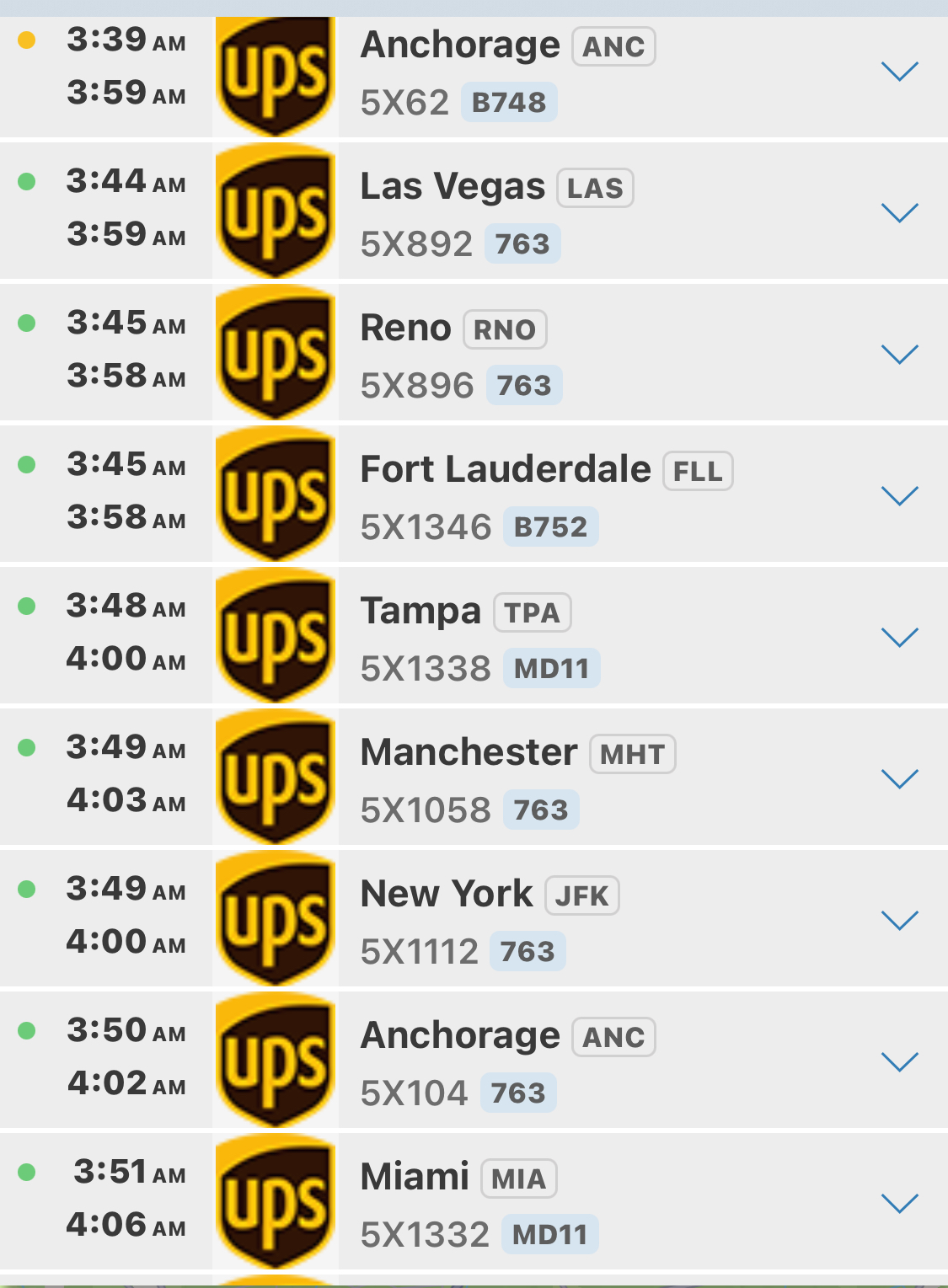Expand the Fort Lauderdale 5X1346 chevron
Screen dimensions: 948x1288
[899, 496]
